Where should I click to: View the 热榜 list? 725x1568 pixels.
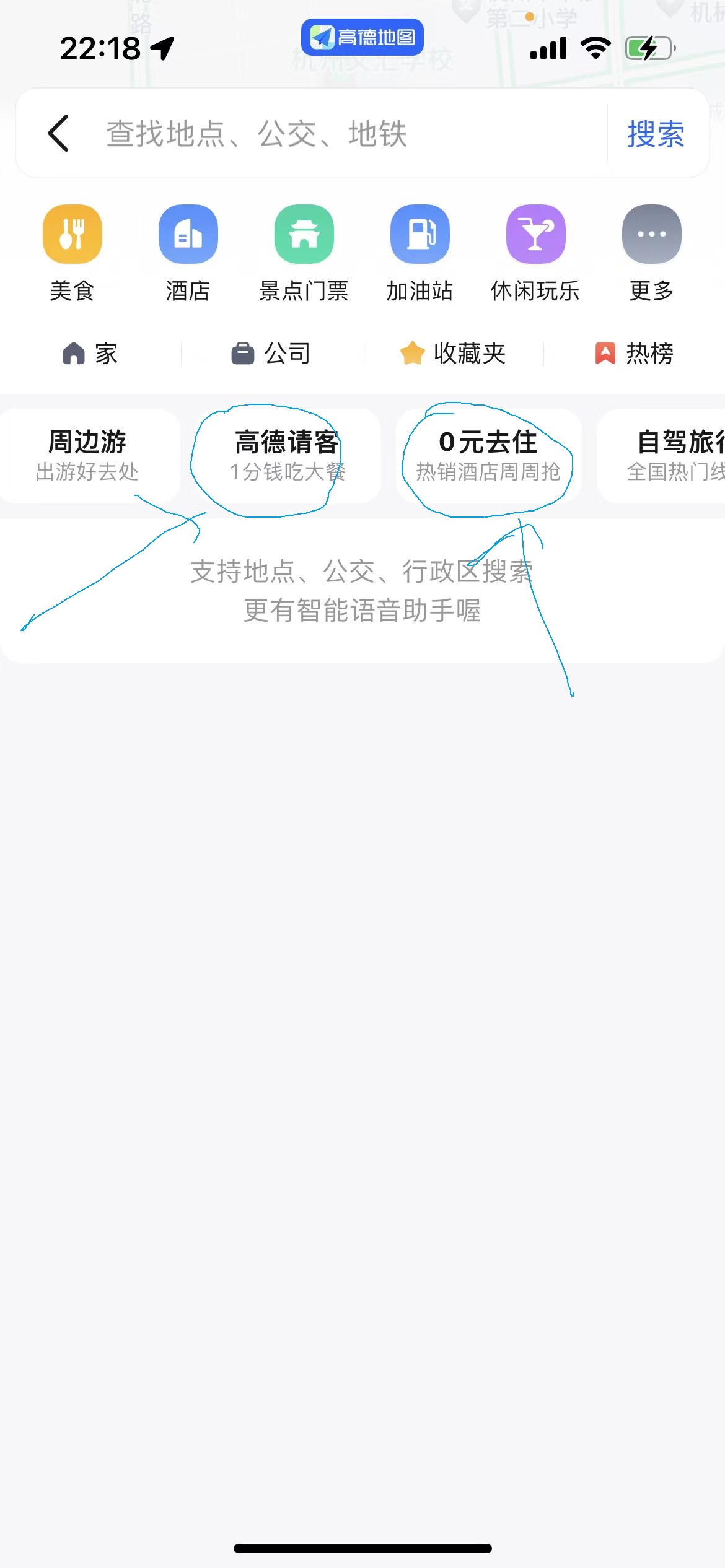coord(634,354)
